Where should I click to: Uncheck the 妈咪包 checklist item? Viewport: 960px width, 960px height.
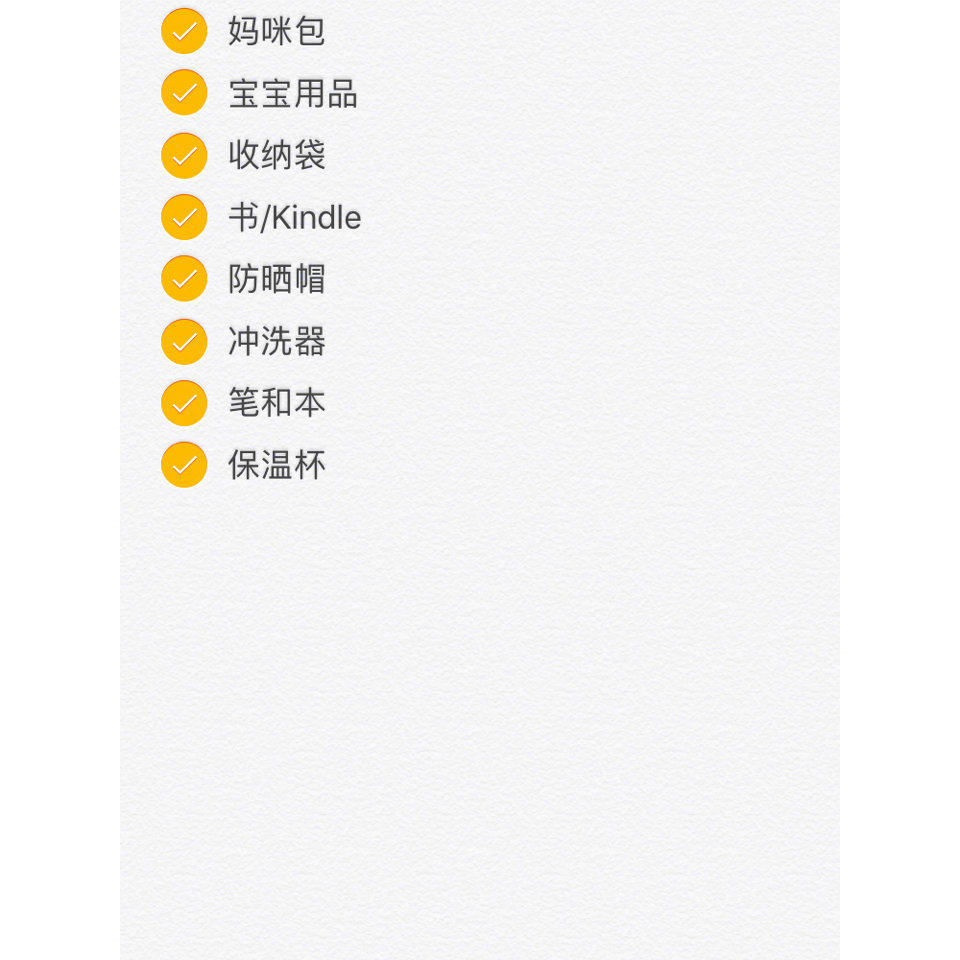coord(184,31)
